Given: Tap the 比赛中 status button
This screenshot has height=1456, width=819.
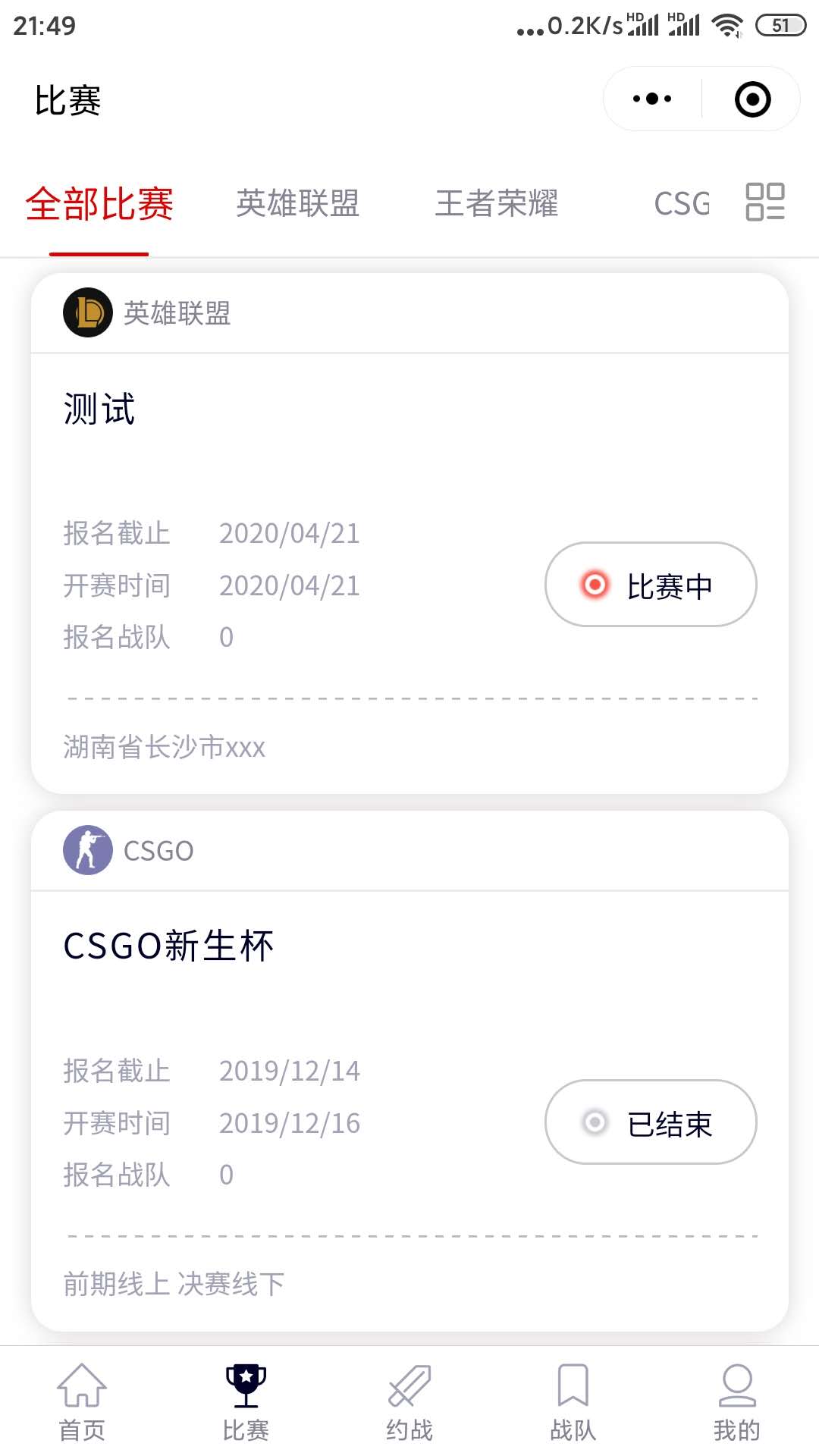Looking at the screenshot, I should [x=651, y=585].
